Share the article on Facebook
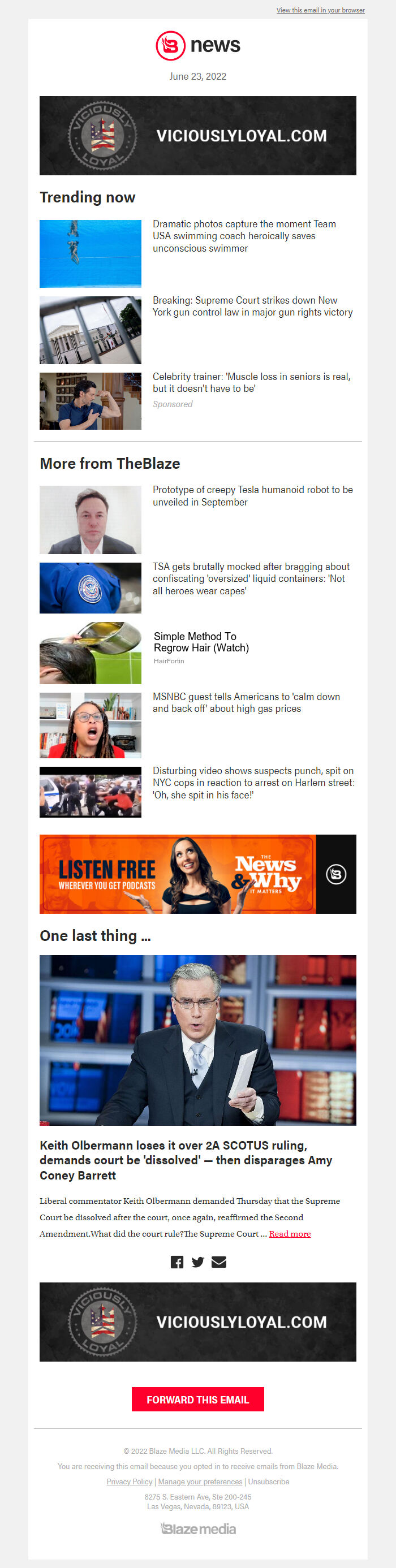The width and height of the screenshot is (396, 1568). point(177,1262)
